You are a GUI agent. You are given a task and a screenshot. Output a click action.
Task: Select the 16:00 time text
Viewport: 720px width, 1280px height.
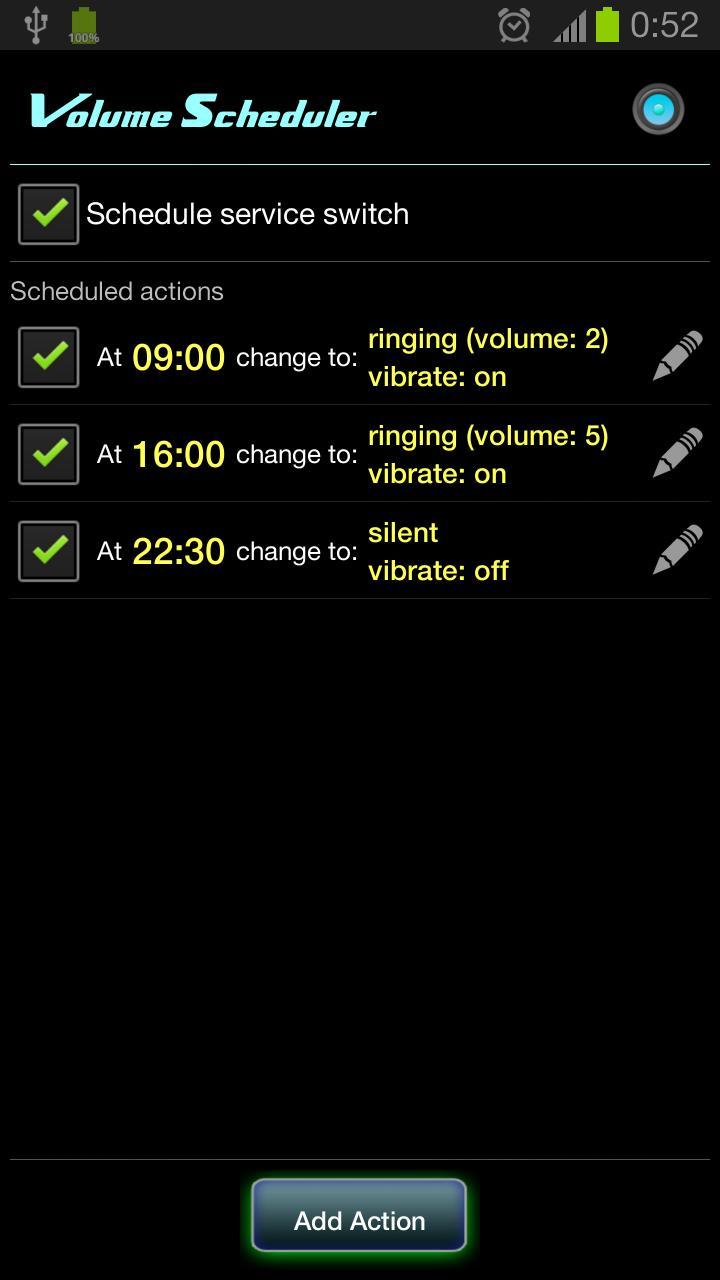(178, 454)
